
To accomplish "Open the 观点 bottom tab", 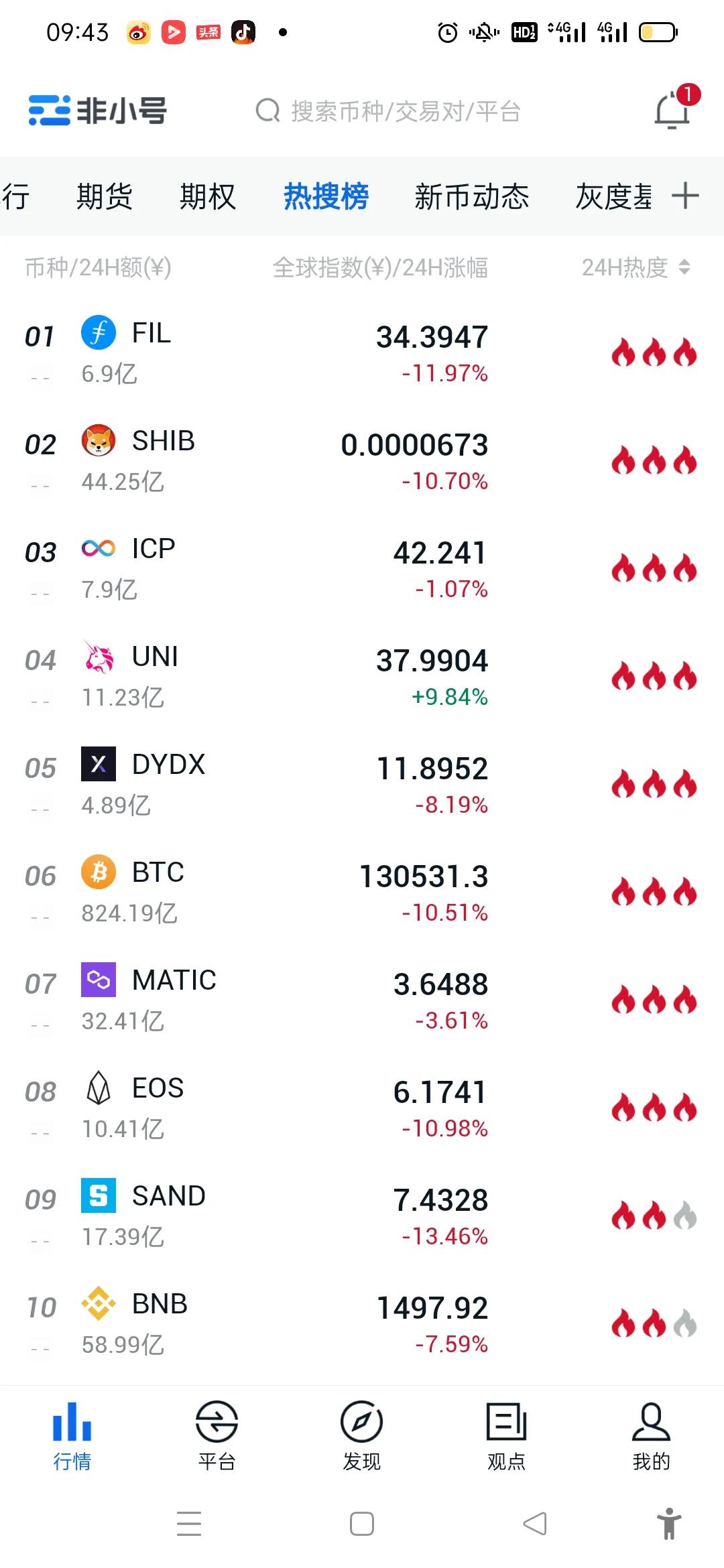I will pos(506,1435).
